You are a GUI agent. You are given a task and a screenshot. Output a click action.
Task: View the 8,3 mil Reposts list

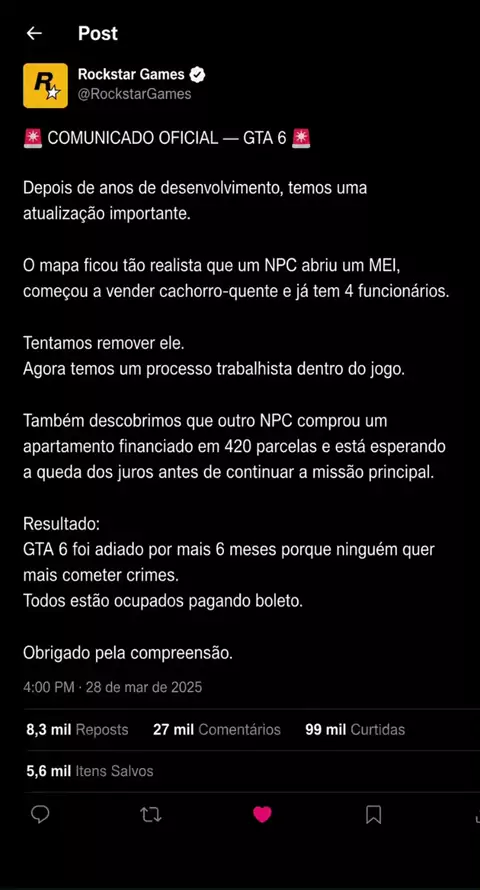pyautogui.click(x=77, y=729)
